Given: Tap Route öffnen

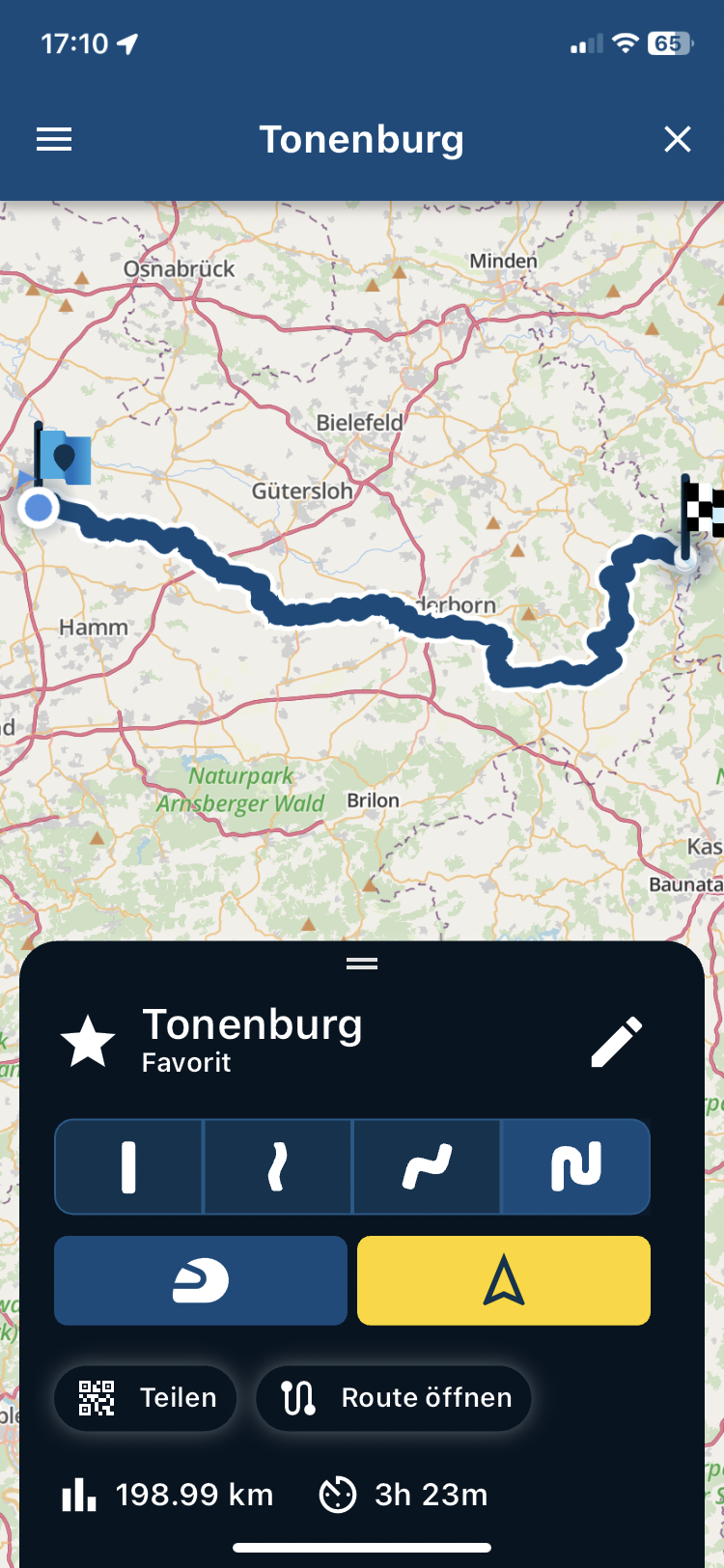Looking at the screenshot, I should click(394, 1398).
